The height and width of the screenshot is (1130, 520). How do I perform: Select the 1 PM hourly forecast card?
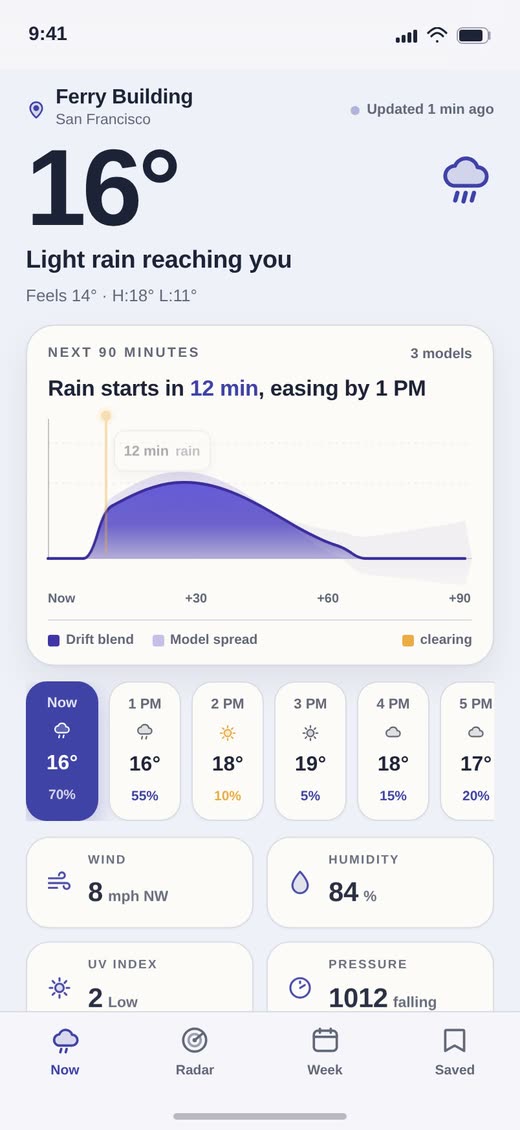coord(145,751)
